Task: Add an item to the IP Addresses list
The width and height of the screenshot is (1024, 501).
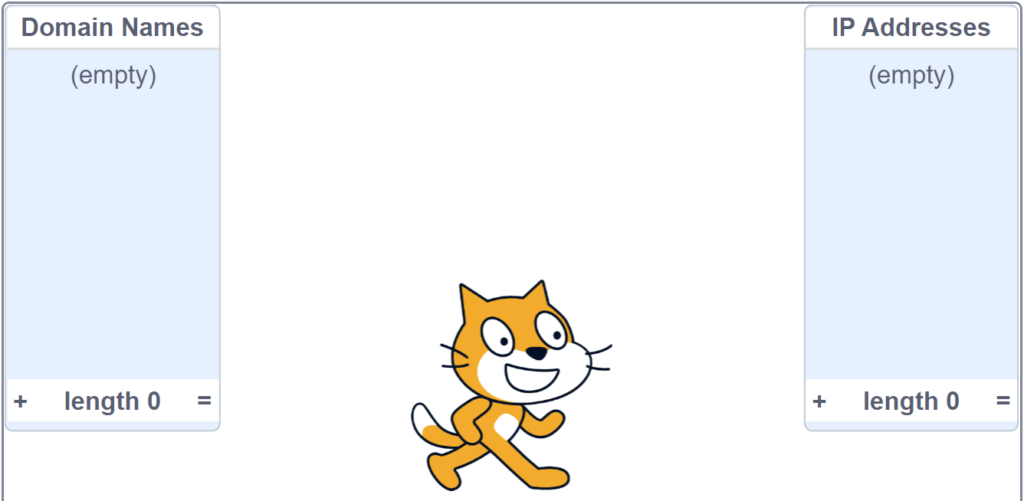Action: tap(819, 402)
